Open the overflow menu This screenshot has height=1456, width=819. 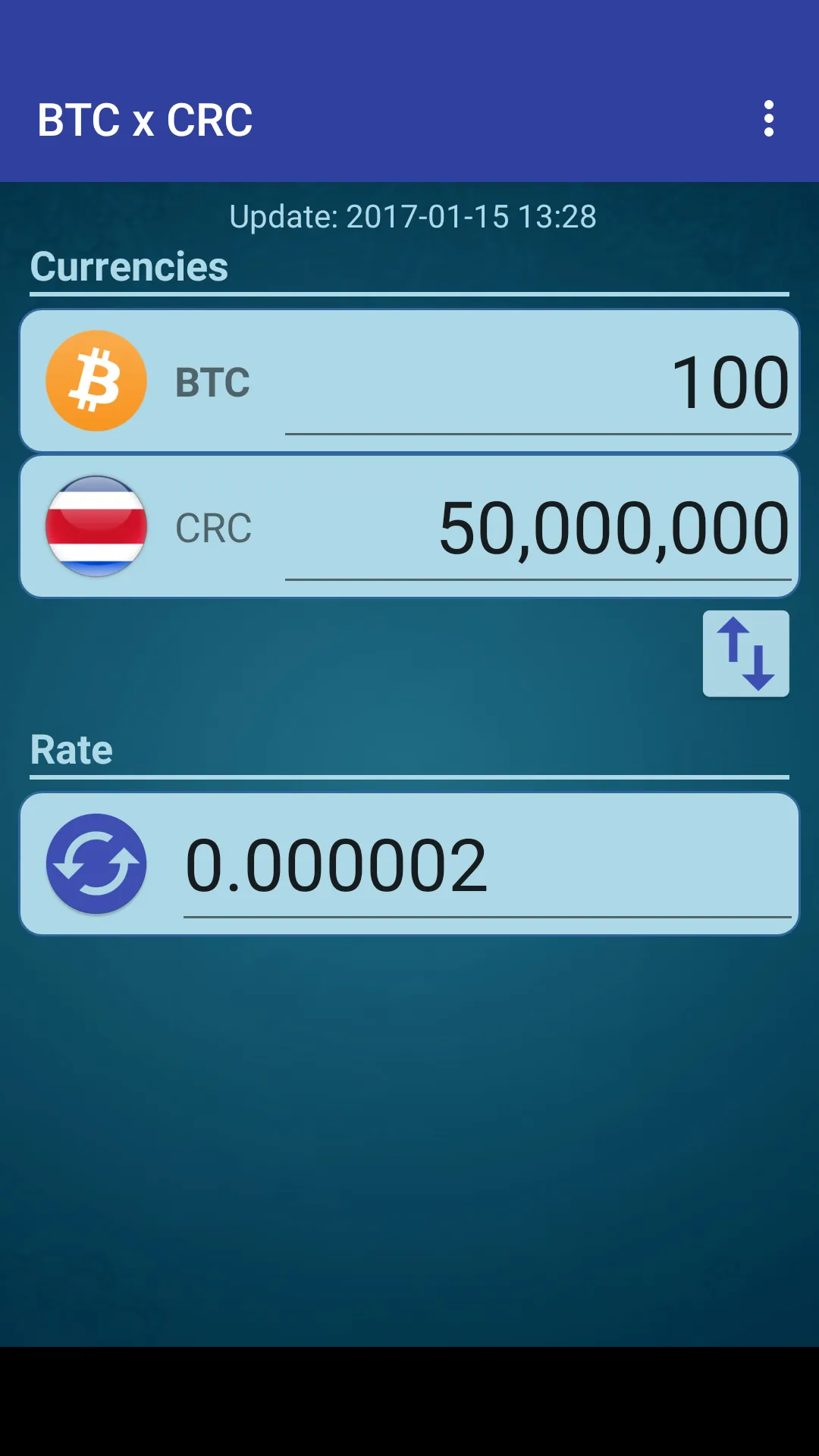click(x=768, y=119)
